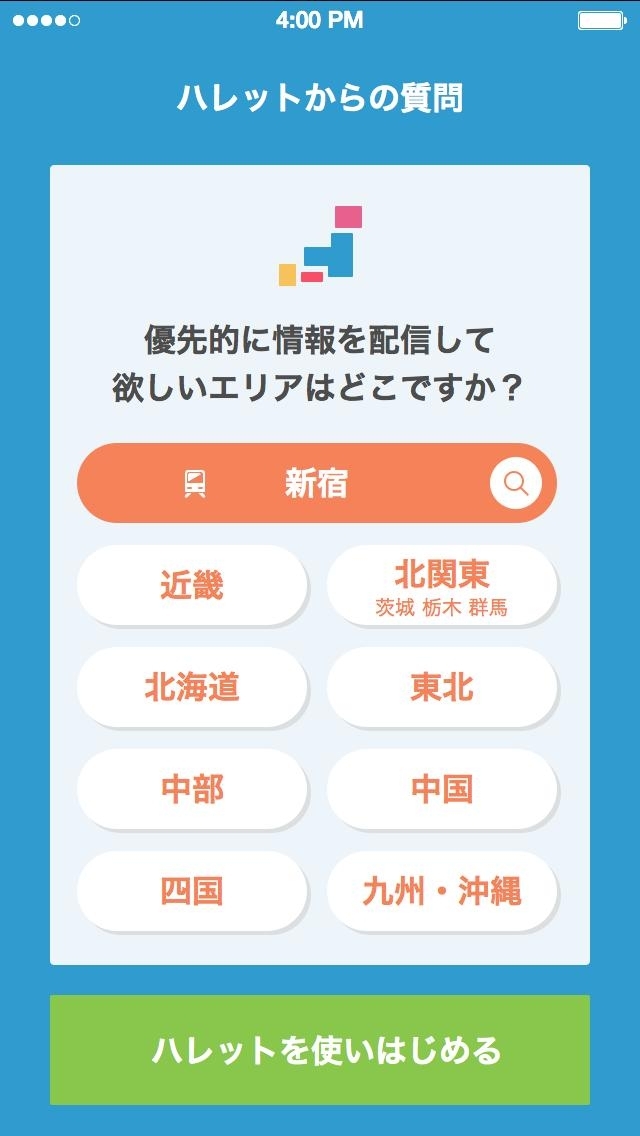This screenshot has width=640, height=1136.
Task: Select 北関東 (茨城 栃木 群馬)
Action: pyautogui.click(x=442, y=585)
